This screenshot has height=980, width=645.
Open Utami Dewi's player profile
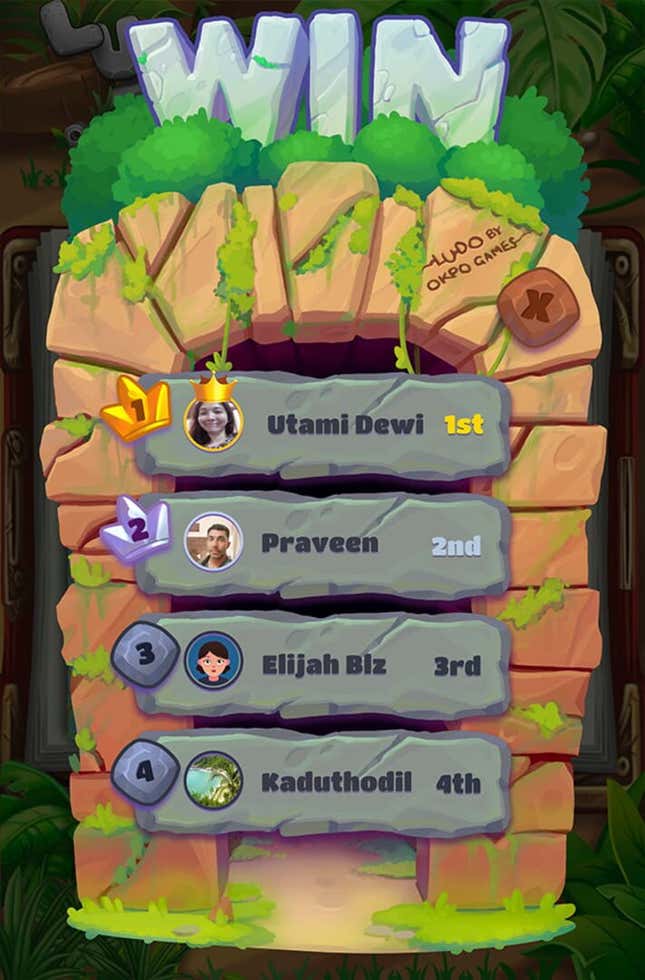[214, 424]
